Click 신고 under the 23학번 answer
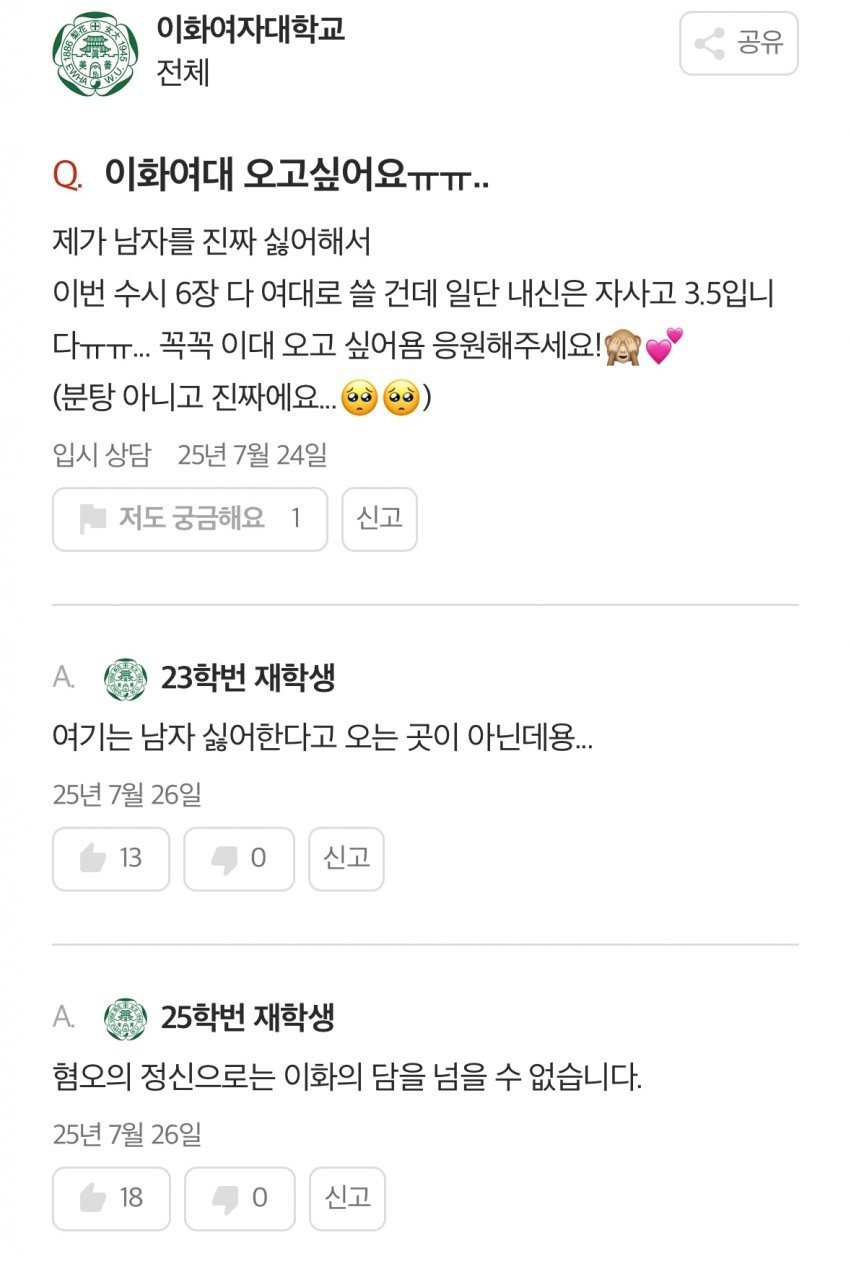The image size is (850, 1274). (x=345, y=858)
